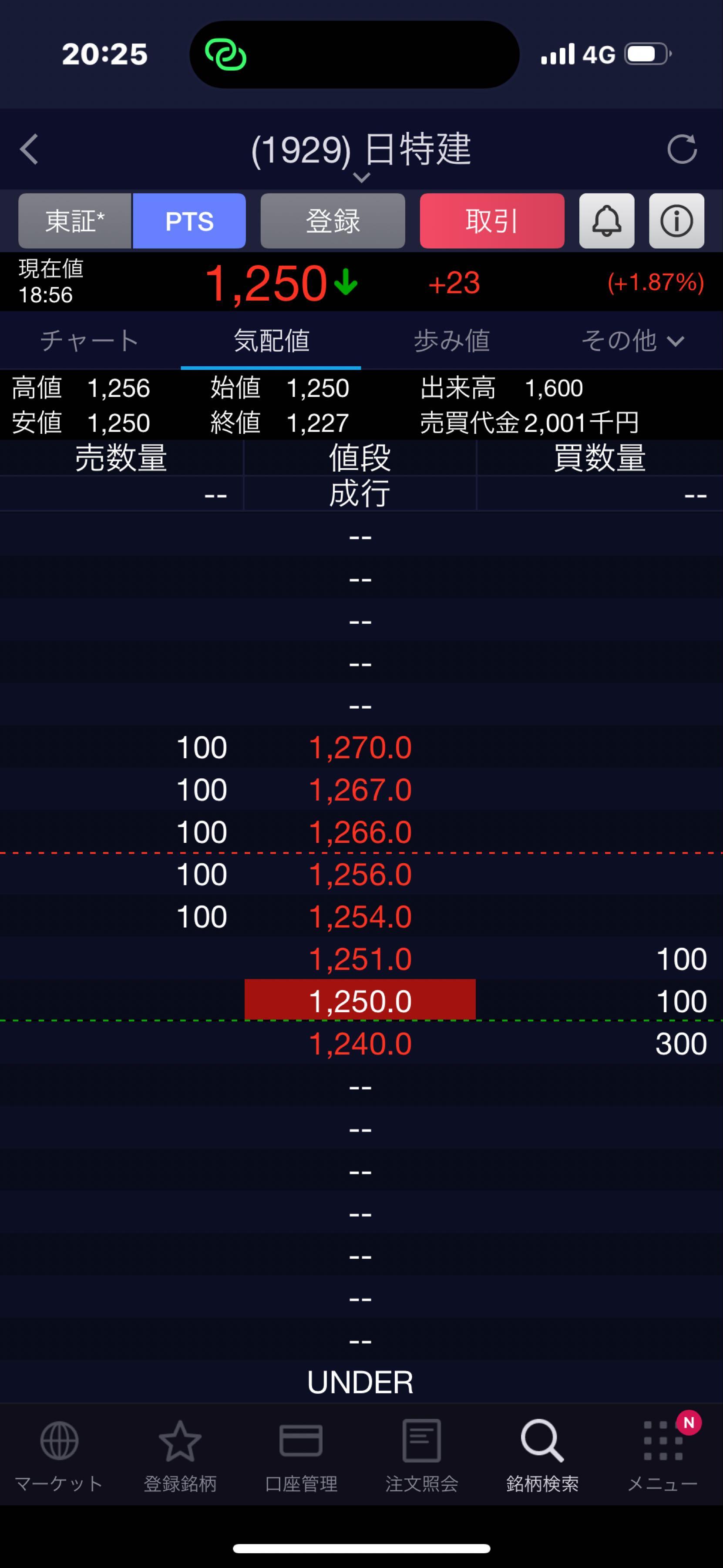Refresh the quote data
The image size is (723, 1568).
[681, 149]
